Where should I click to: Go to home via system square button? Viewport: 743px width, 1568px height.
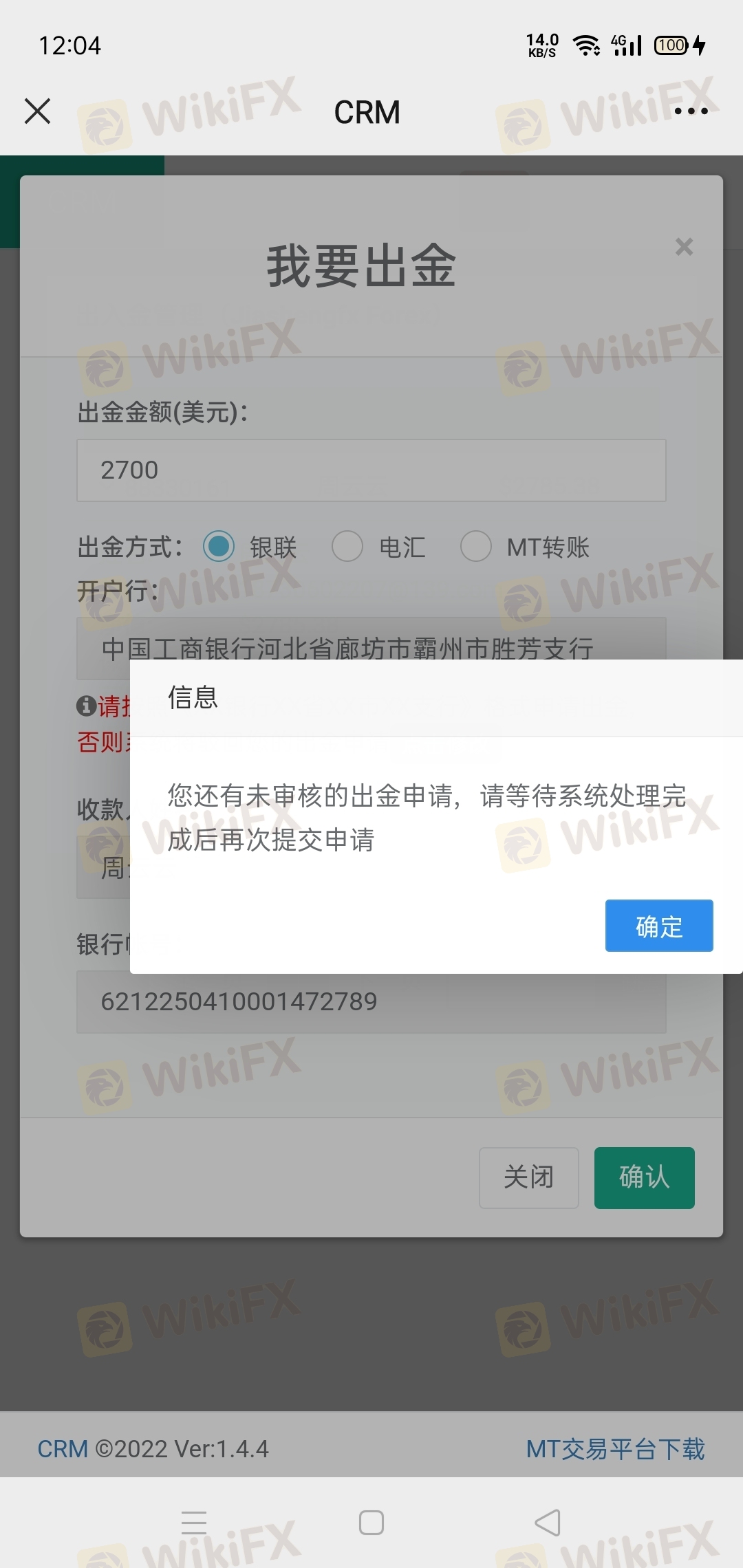tap(371, 1523)
